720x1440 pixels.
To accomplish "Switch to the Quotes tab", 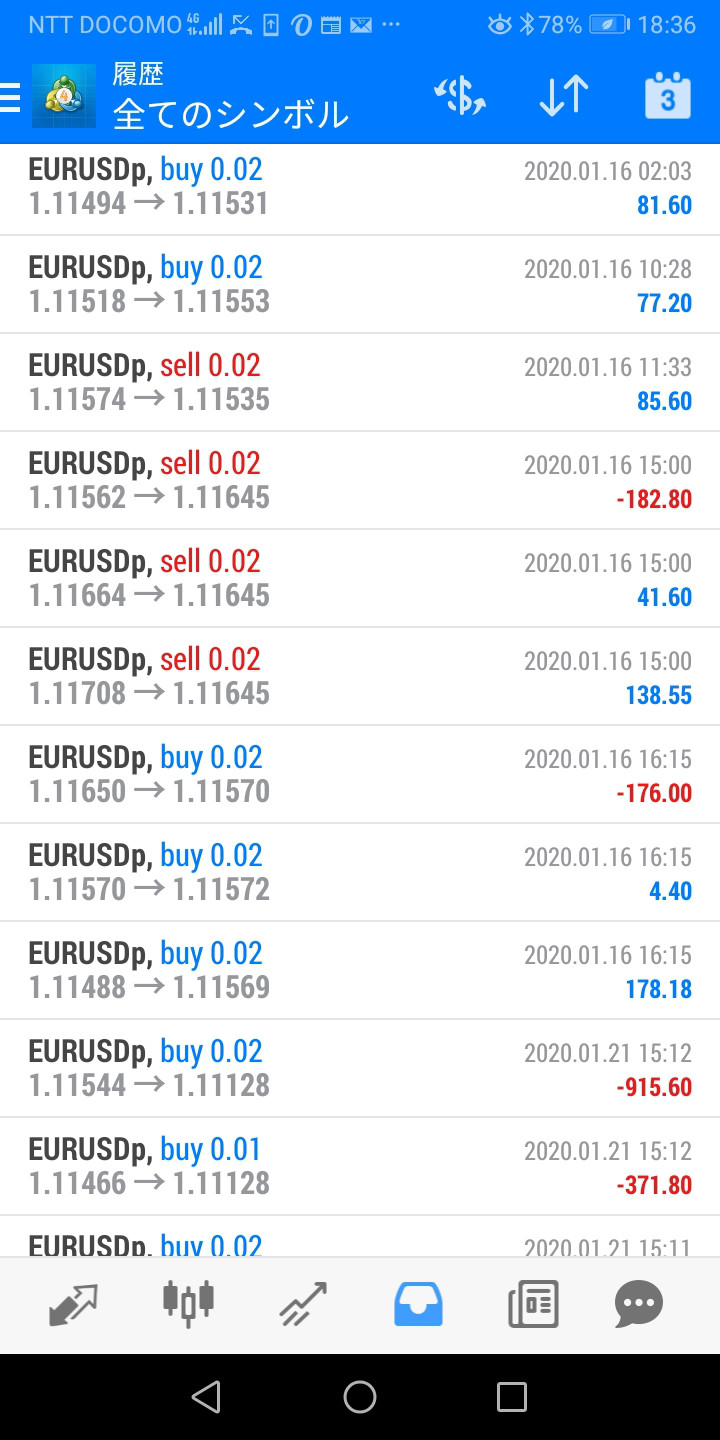I will click(x=74, y=1304).
